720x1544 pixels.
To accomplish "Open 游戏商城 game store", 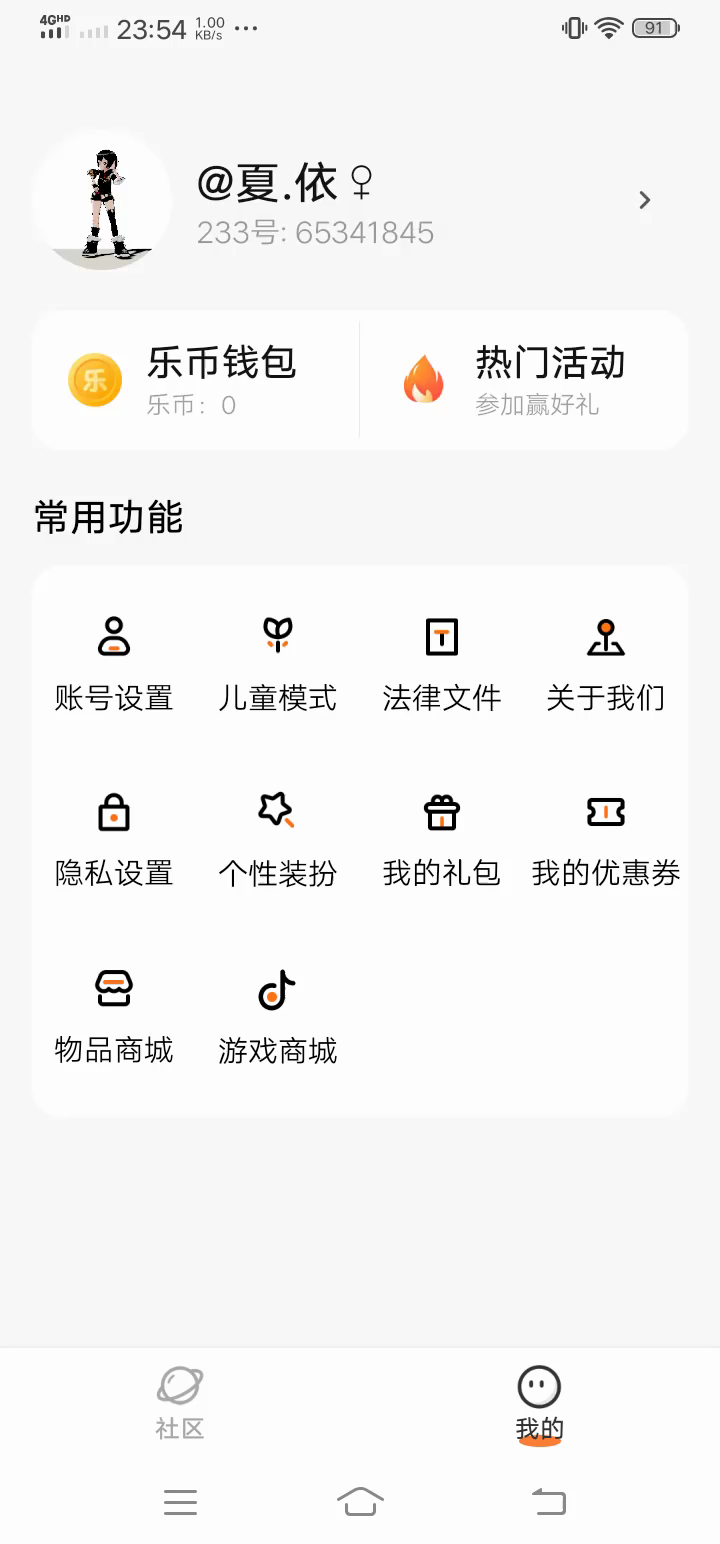I will point(278,1014).
